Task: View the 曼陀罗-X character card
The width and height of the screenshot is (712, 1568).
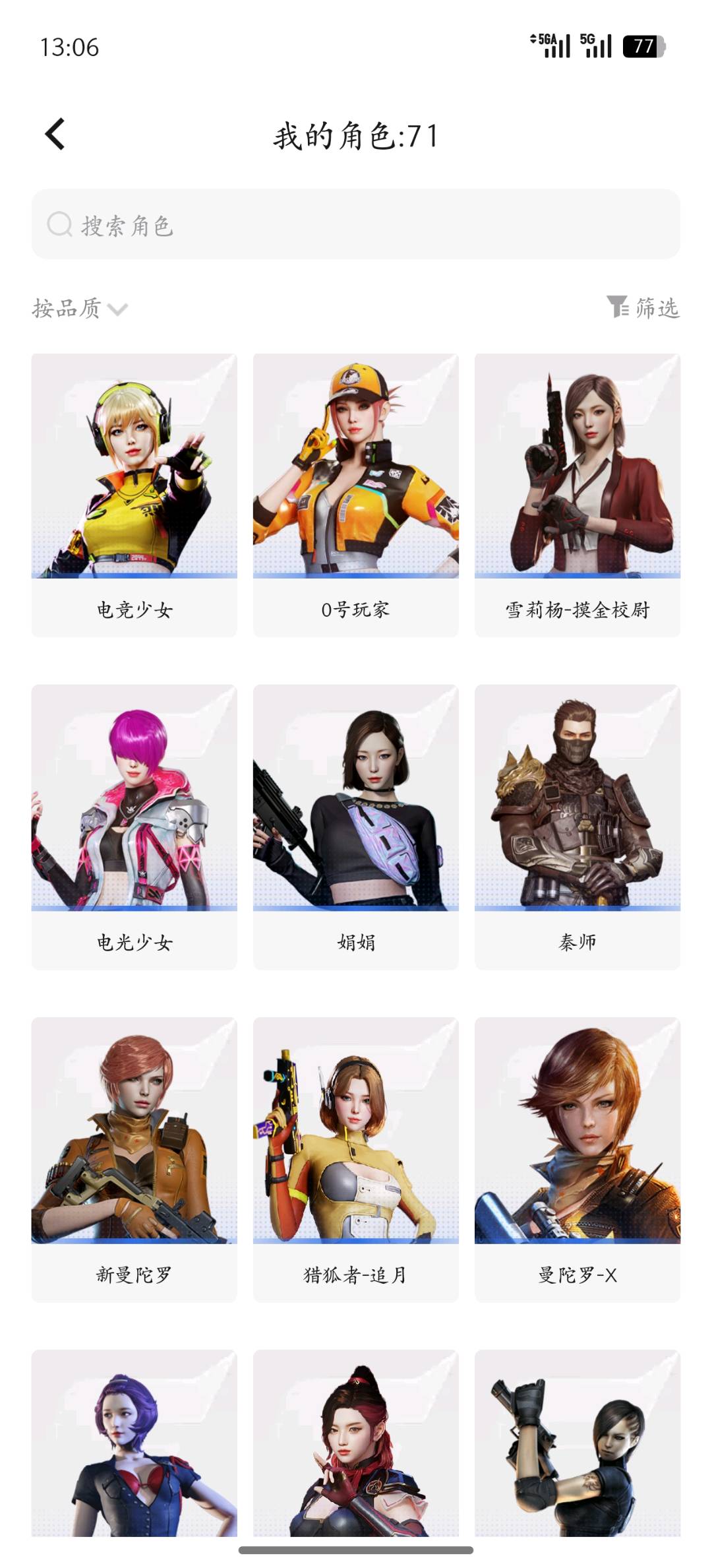Action: [578, 1160]
